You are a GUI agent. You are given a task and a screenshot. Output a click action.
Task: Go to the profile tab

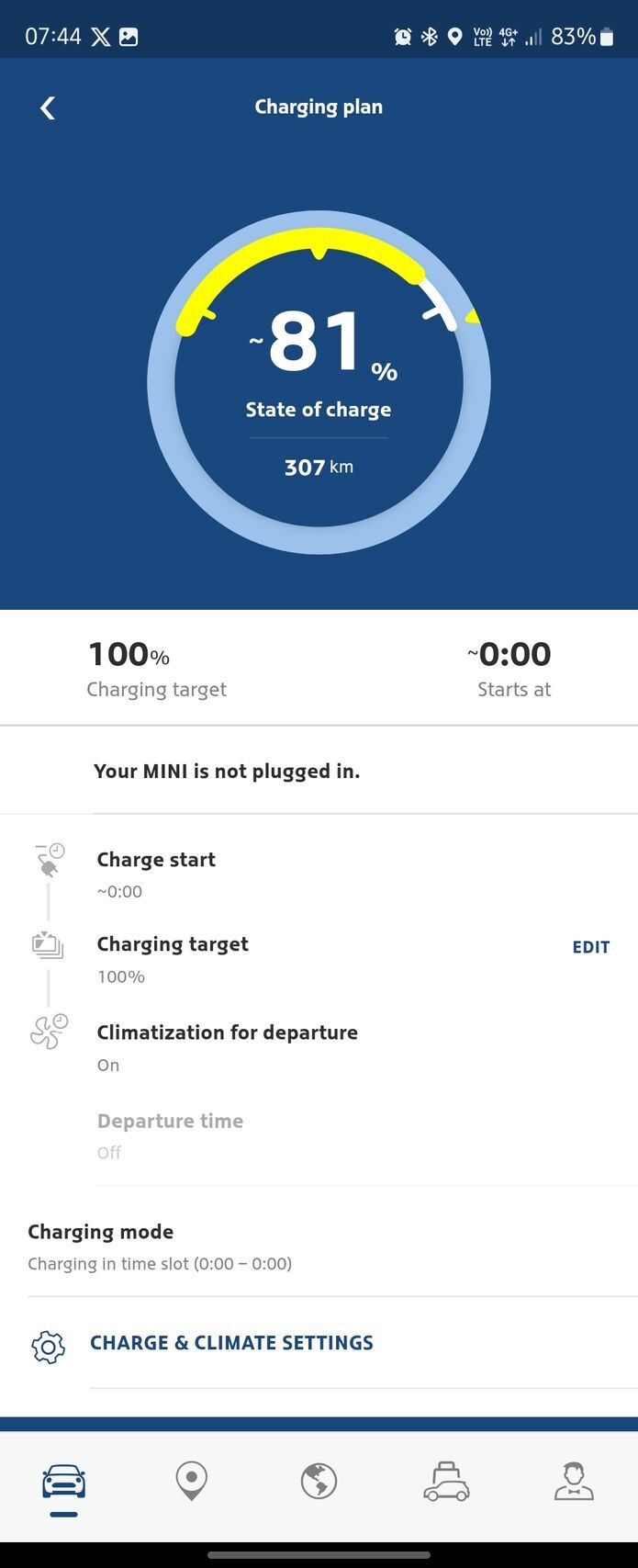(574, 1482)
